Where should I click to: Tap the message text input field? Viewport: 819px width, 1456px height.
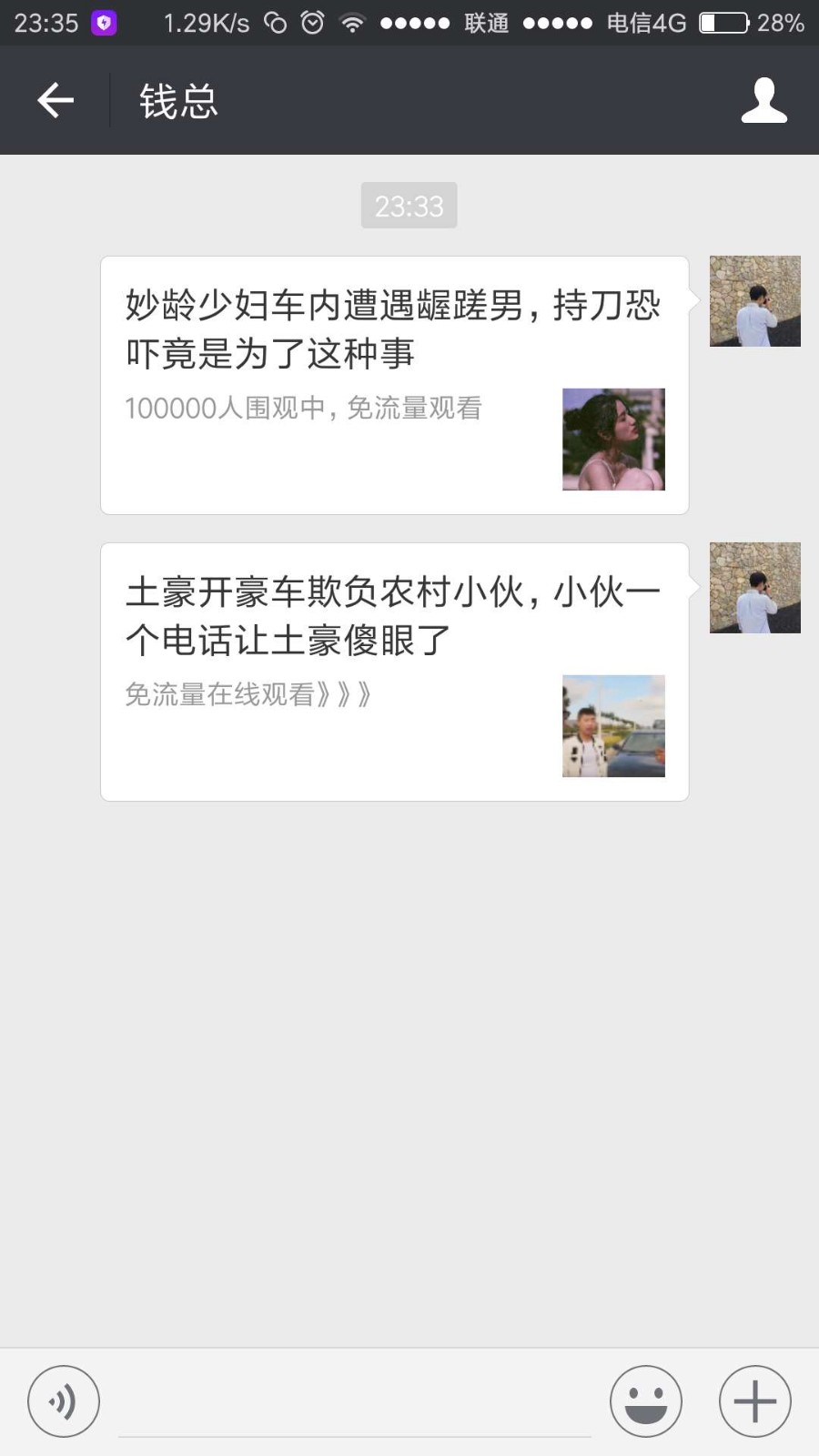[355, 1400]
